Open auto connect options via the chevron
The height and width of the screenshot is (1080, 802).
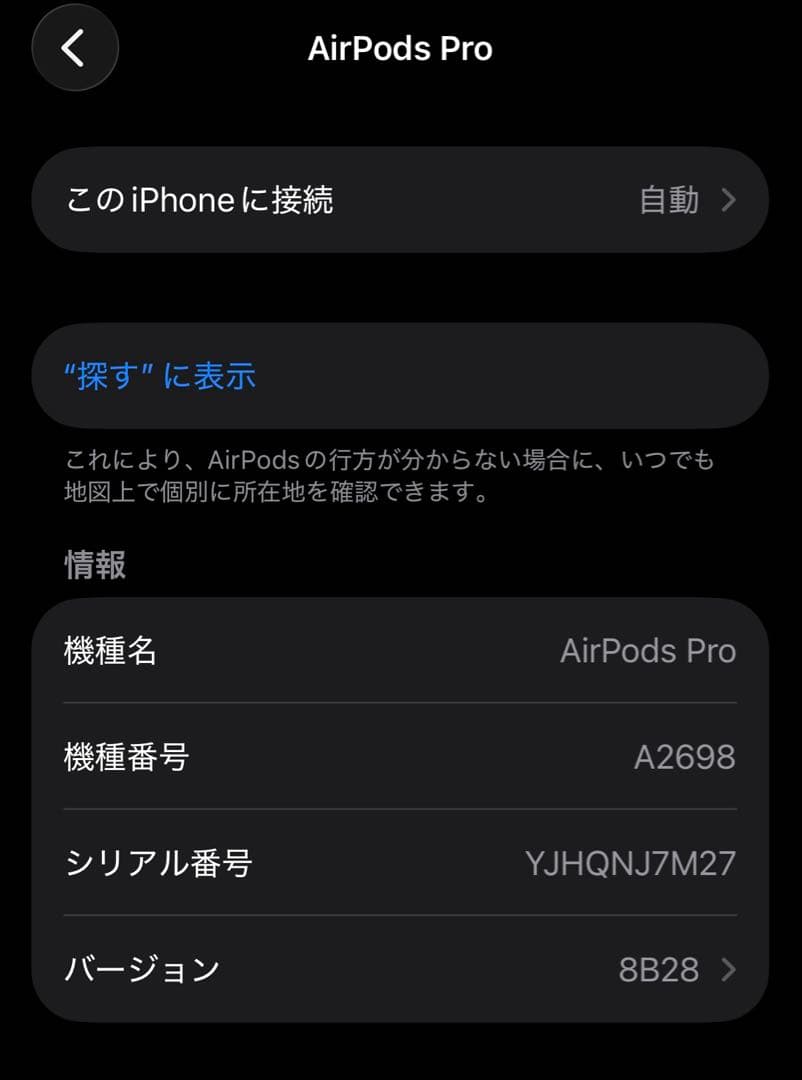729,199
